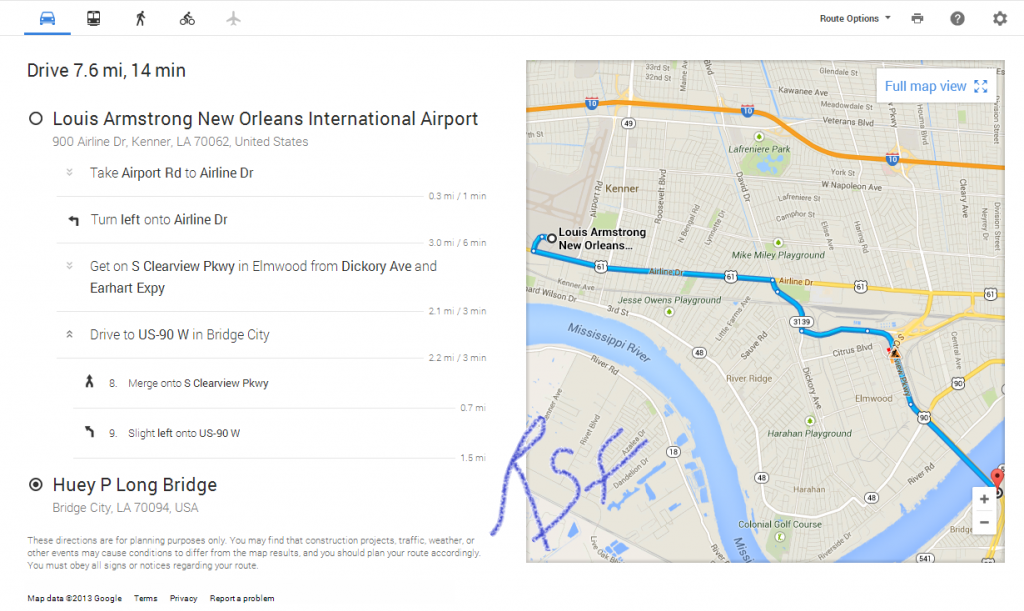Expand the Take Airport Rd step

pyautogui.click(x=70, y=173)
